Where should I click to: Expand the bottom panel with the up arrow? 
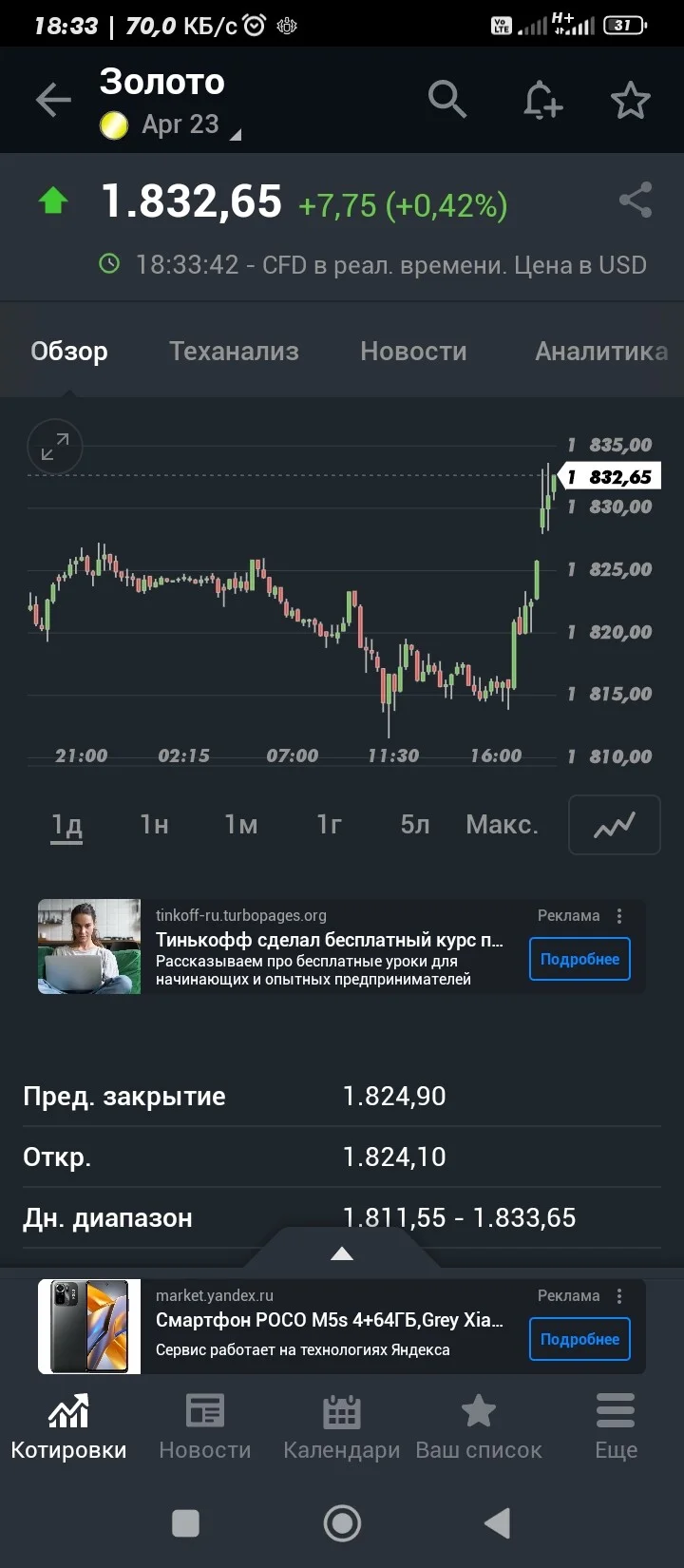[342, 1253]
